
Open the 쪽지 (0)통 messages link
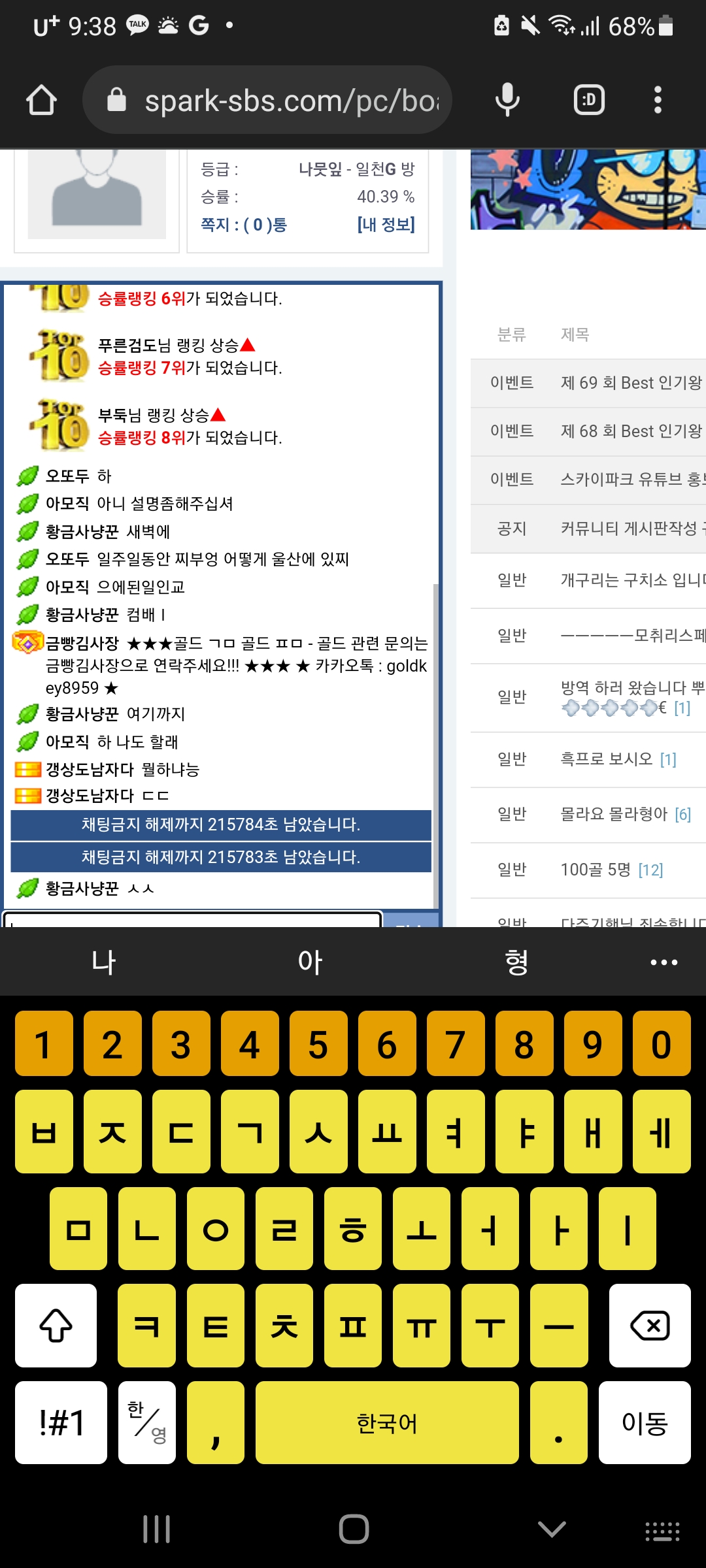(x=244, y=225)
